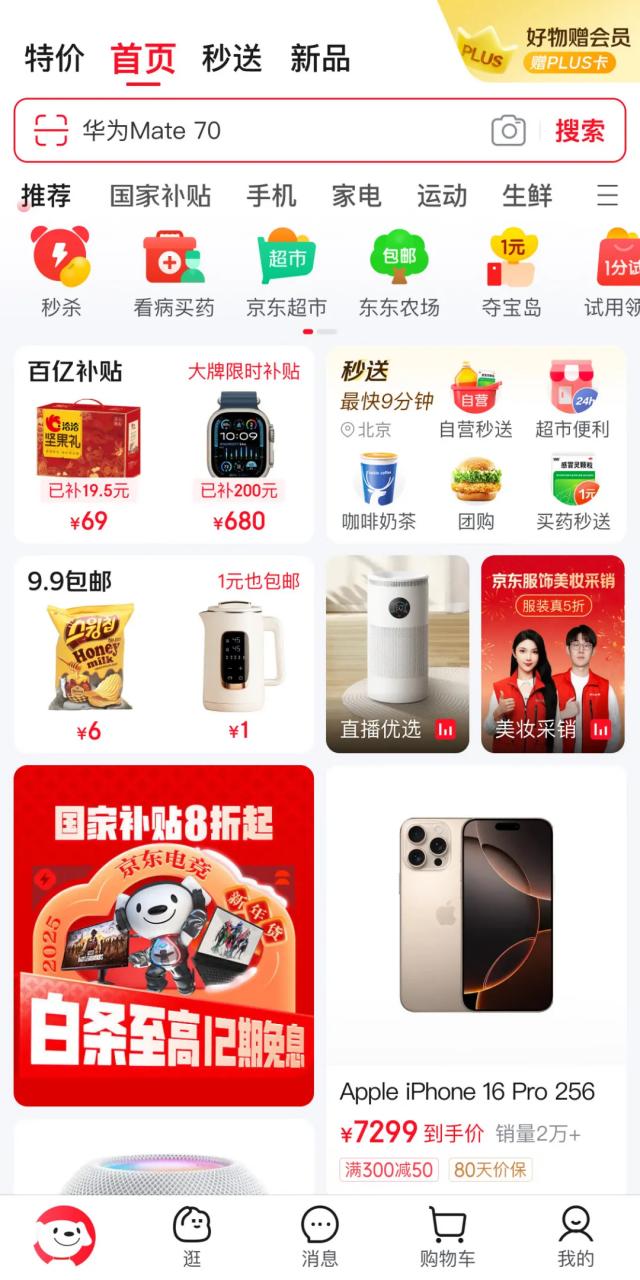The image size is (640, 1280).
Task: View the Apple iPhone 16 Pro product card
Action: 476,980
